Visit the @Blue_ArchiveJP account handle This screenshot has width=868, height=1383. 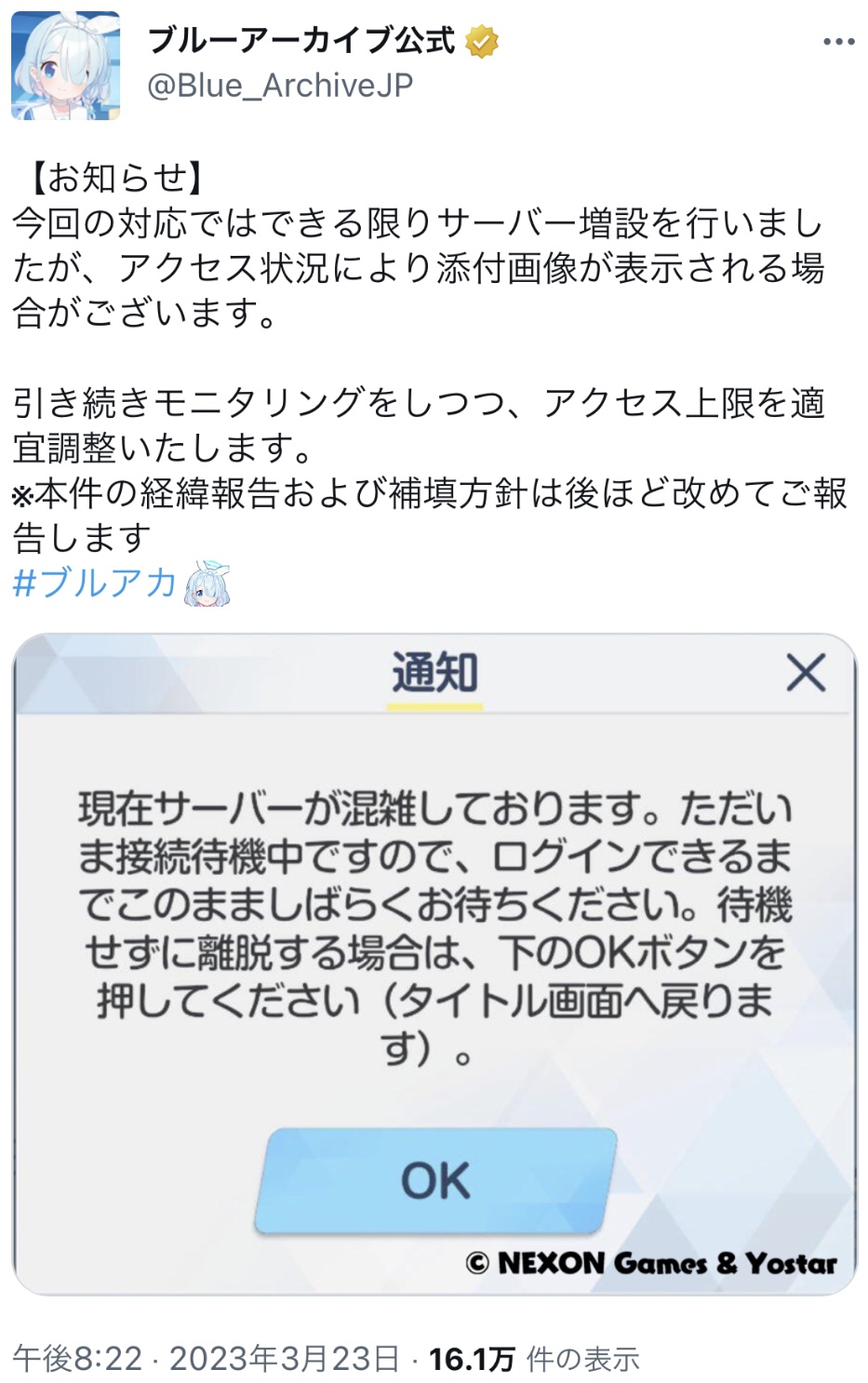tap(280, 86)
